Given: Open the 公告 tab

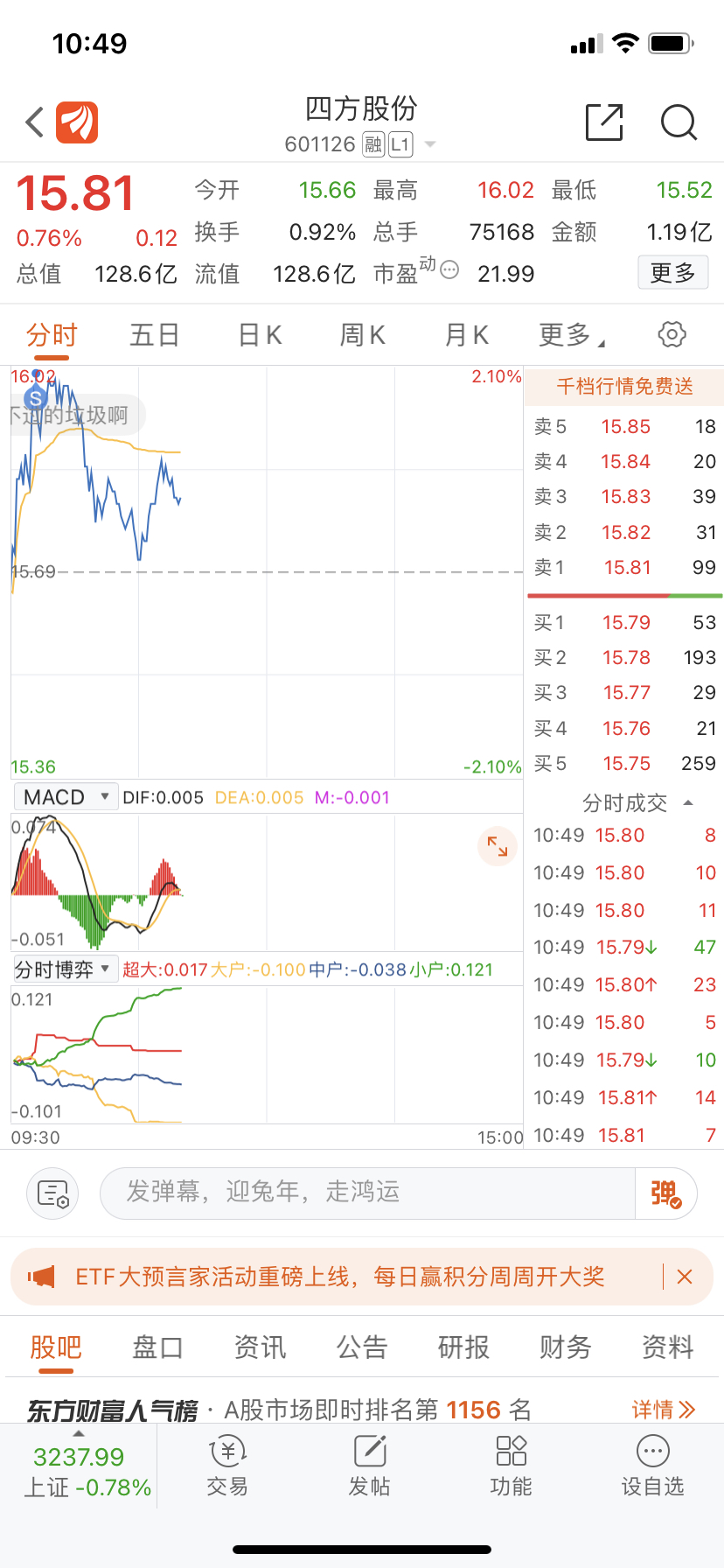Looking at the screenshot, I should click(362, 1347).
